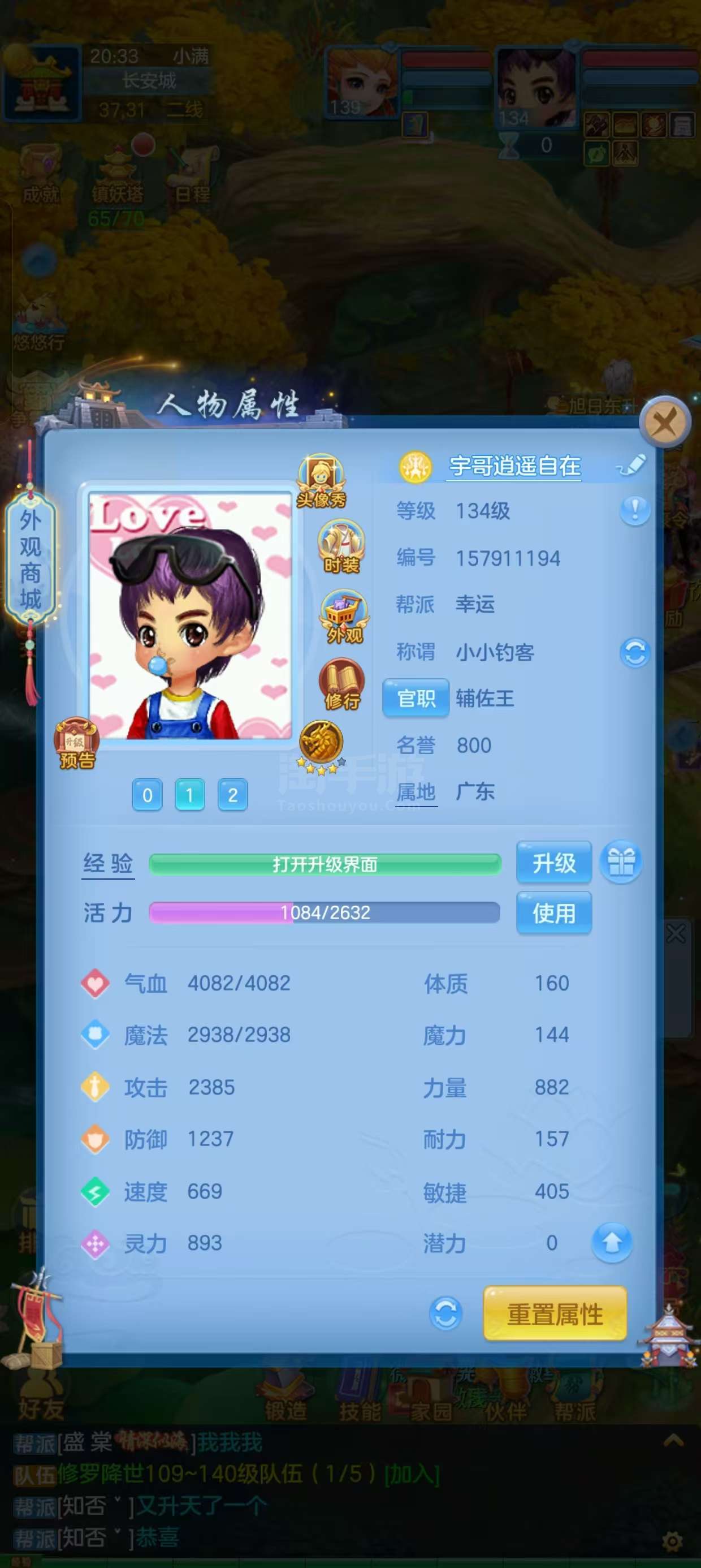Tap the 重置属性 reset attributes button

coord(555,1314)
